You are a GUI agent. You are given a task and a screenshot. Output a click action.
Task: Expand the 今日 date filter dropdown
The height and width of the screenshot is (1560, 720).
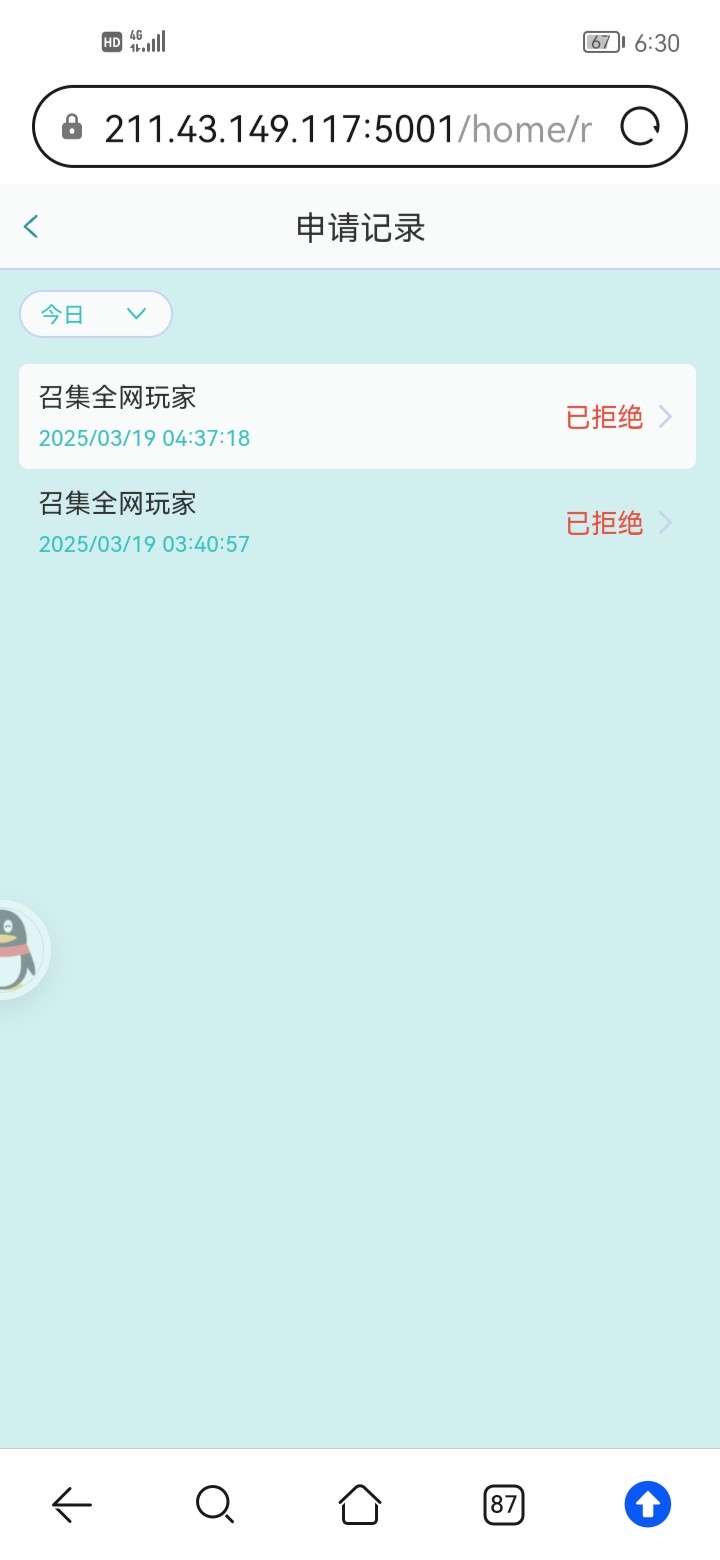pyautogui.click(x=96, y=314)
